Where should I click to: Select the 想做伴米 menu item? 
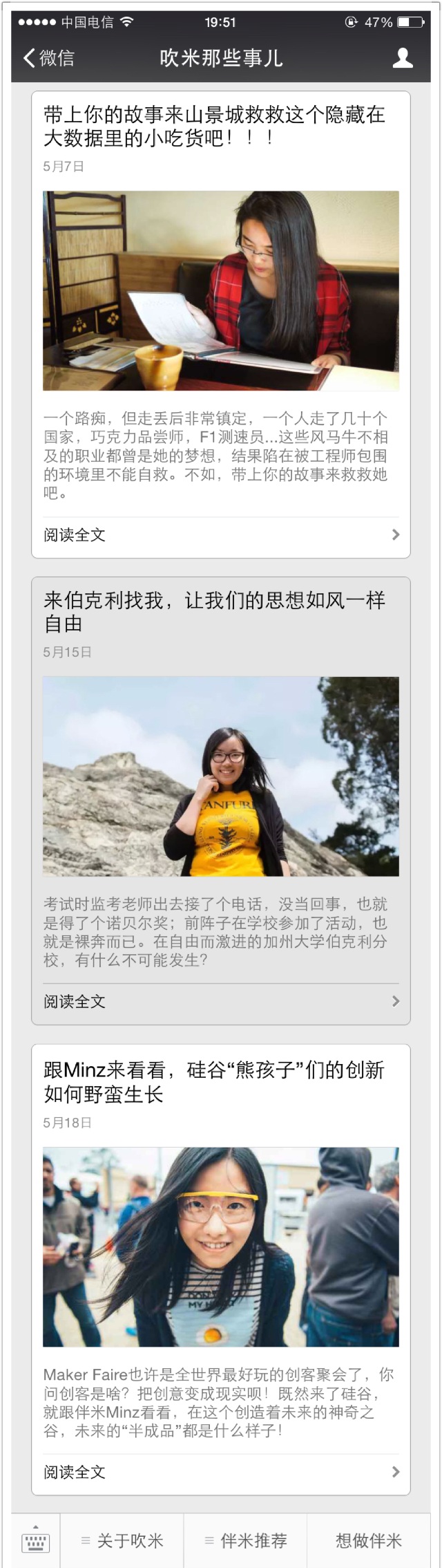[x=368, y=1540]
